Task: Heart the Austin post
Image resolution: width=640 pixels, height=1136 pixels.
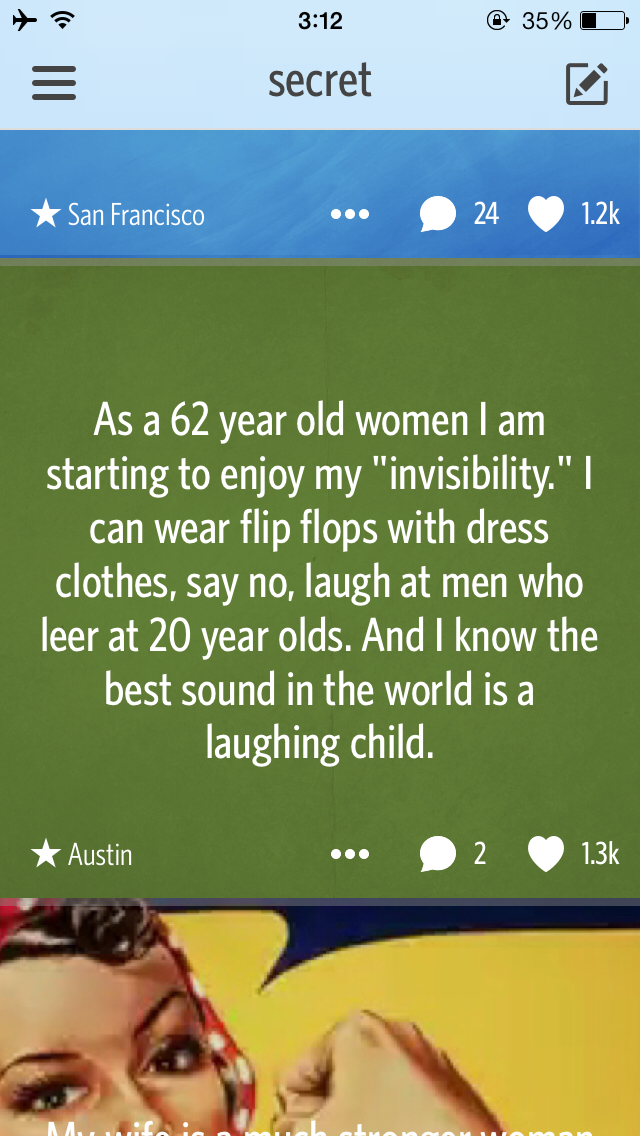Action: pos(546,854)
